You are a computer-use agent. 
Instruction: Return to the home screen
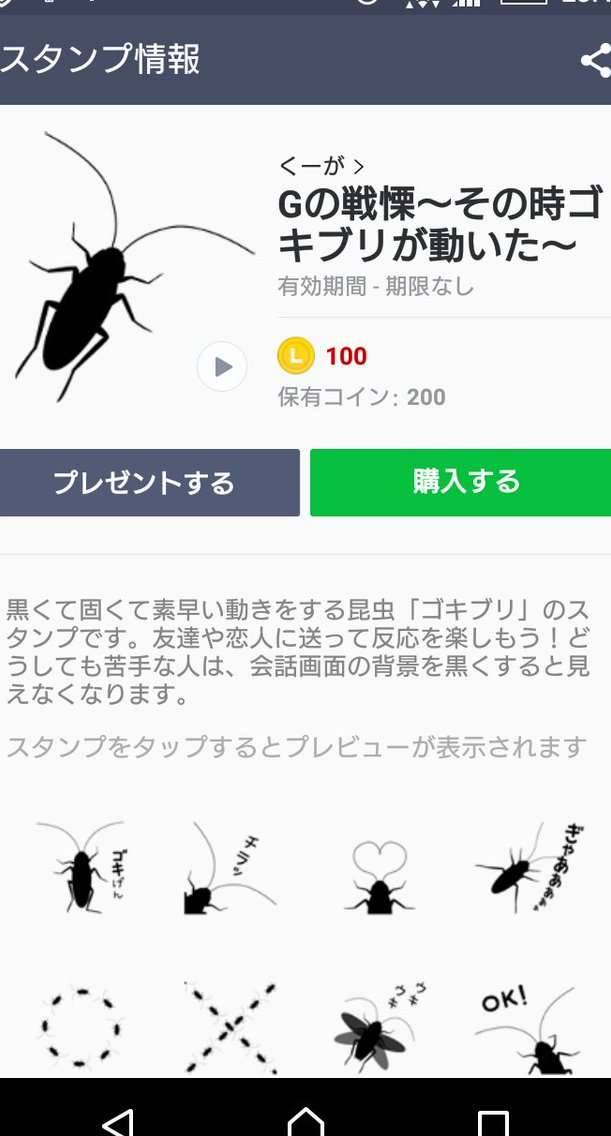point(305,1120)
